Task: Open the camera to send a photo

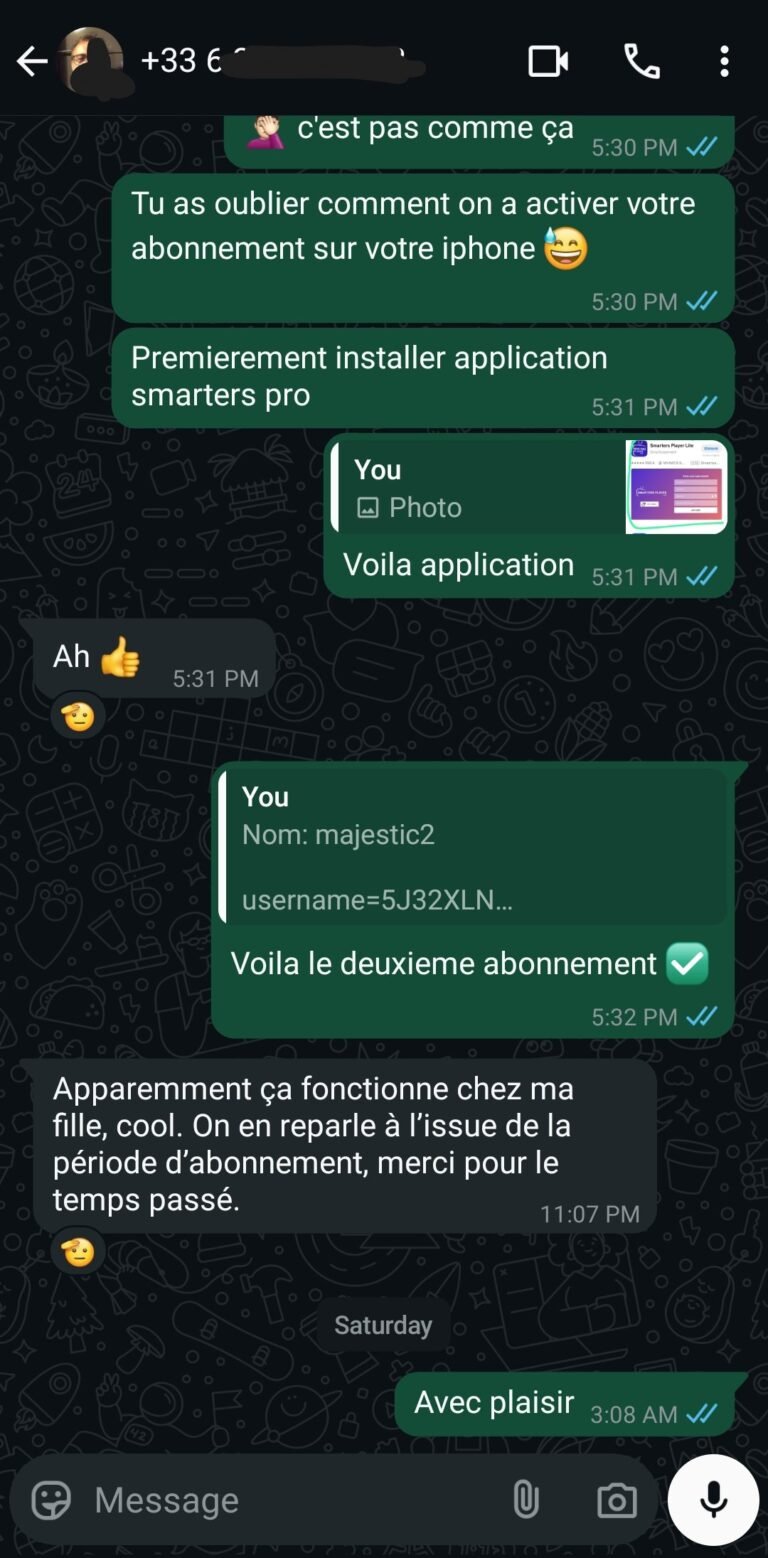Action: [x=616, y=1500]
